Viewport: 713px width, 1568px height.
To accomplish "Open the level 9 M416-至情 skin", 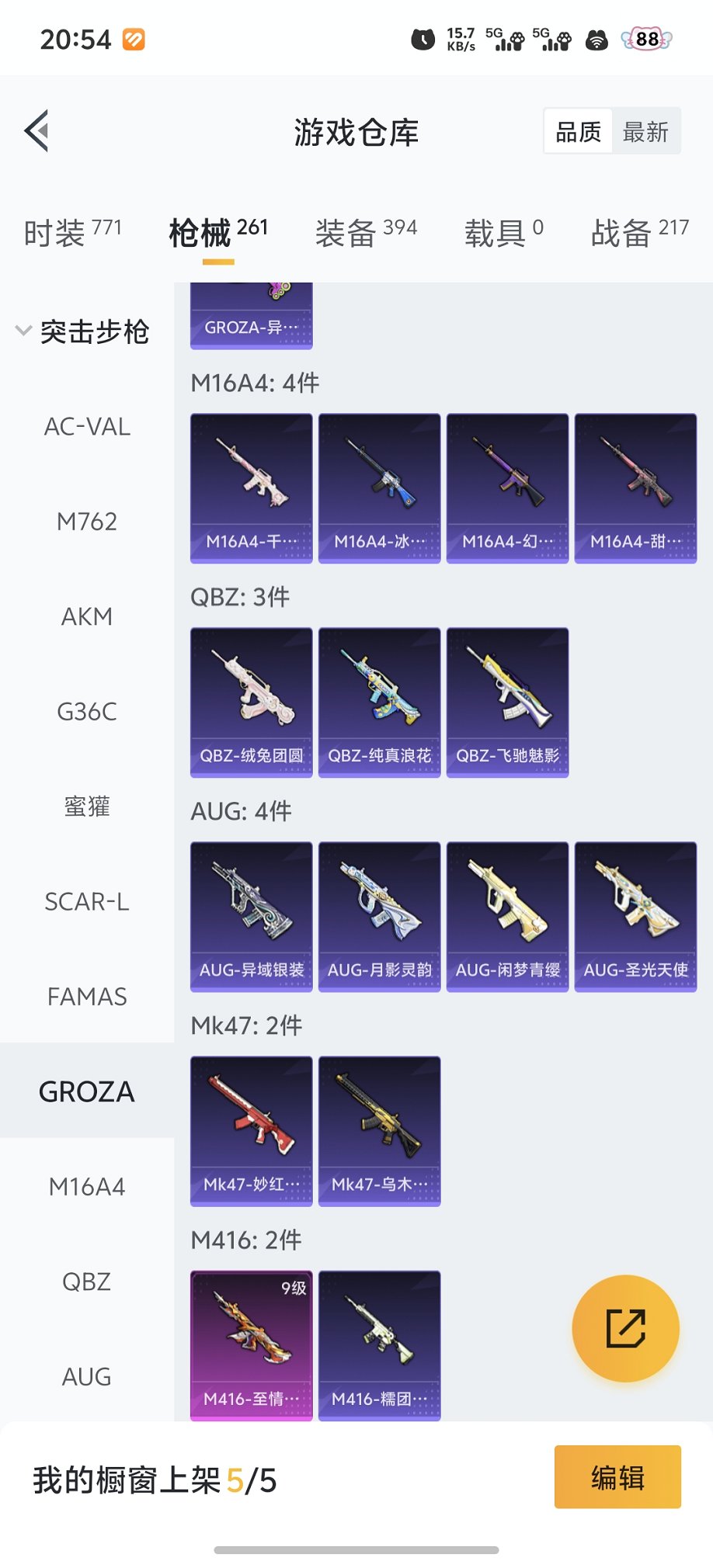I will (x=250, y=1344).
